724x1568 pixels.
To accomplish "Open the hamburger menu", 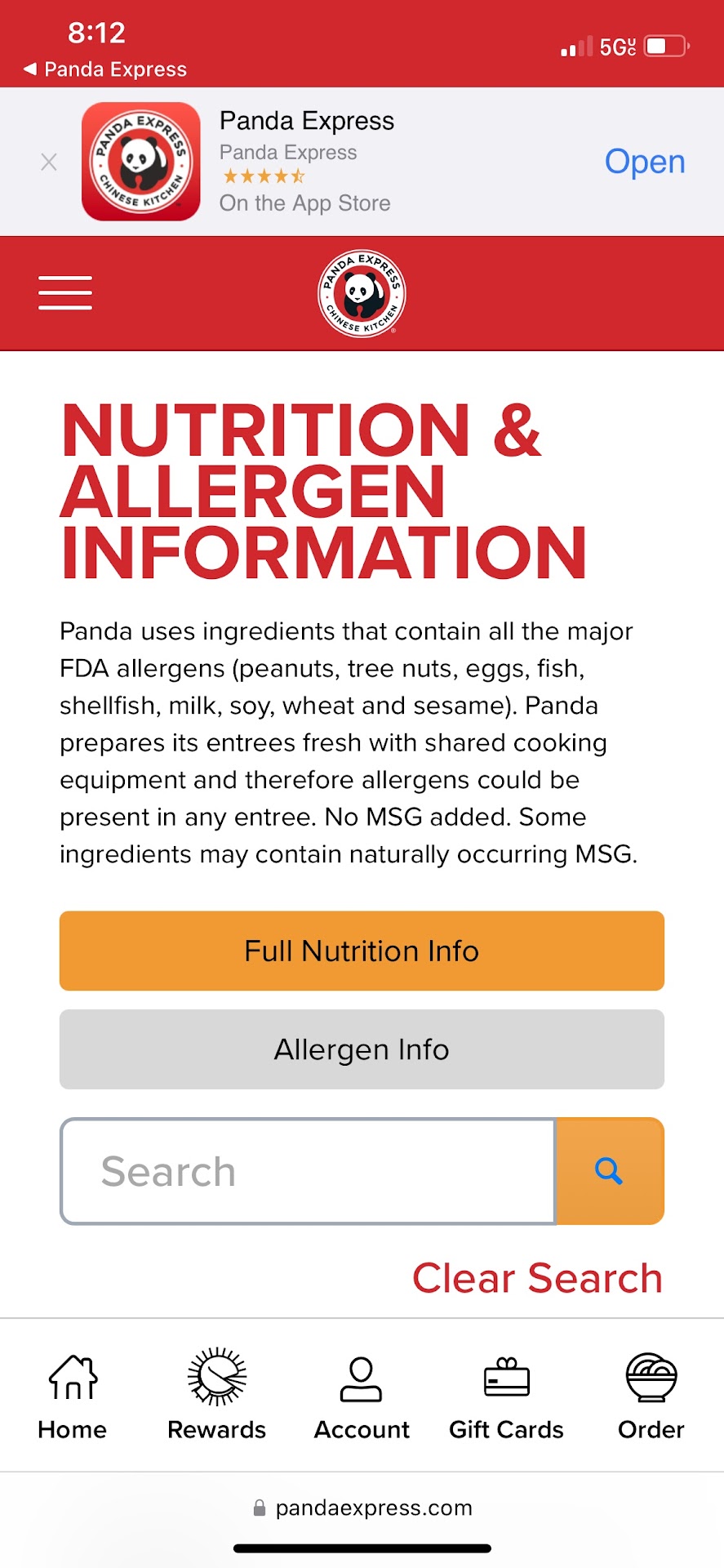I will click(x=65, y=293).
